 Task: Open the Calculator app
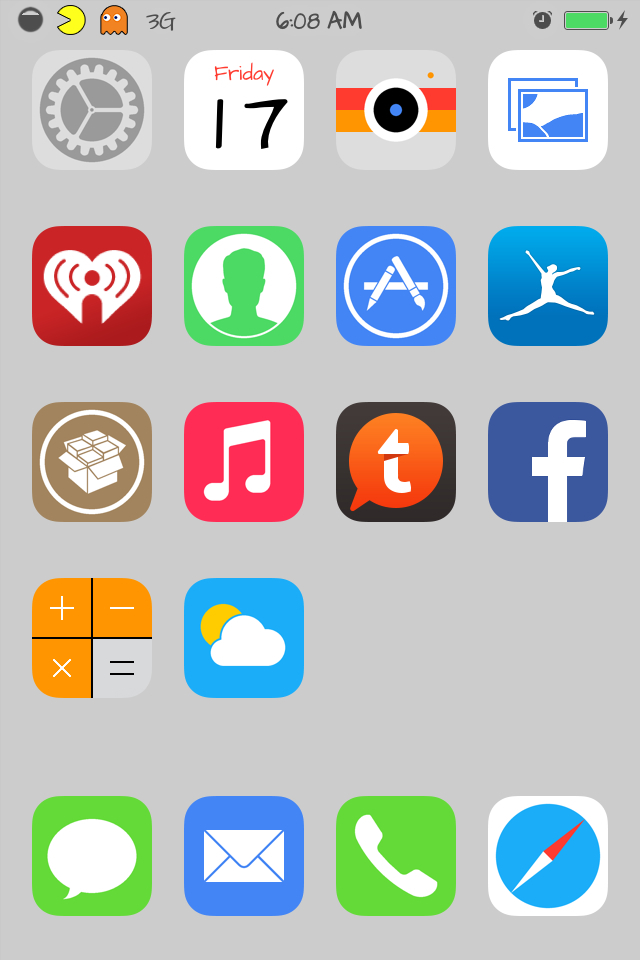92,638
